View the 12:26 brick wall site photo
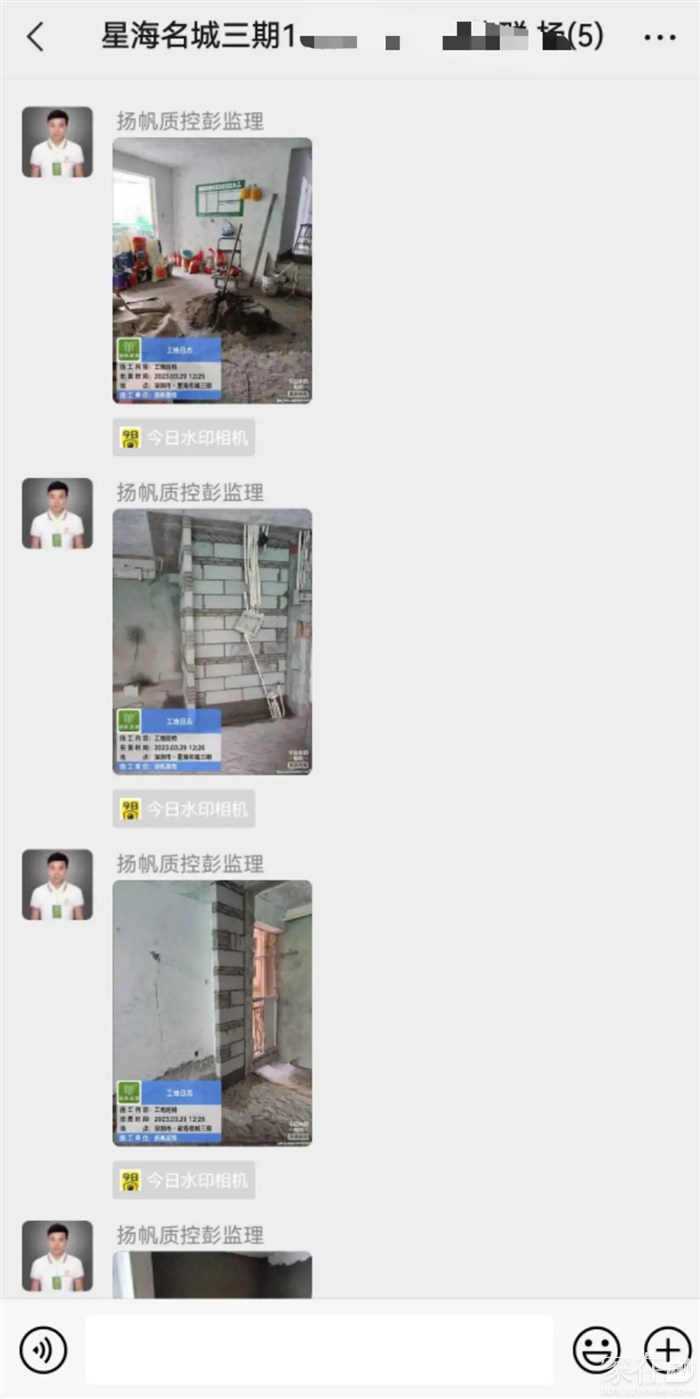Image resolution: width=700 pixels, height=1399 pixels. coord(212,641)
